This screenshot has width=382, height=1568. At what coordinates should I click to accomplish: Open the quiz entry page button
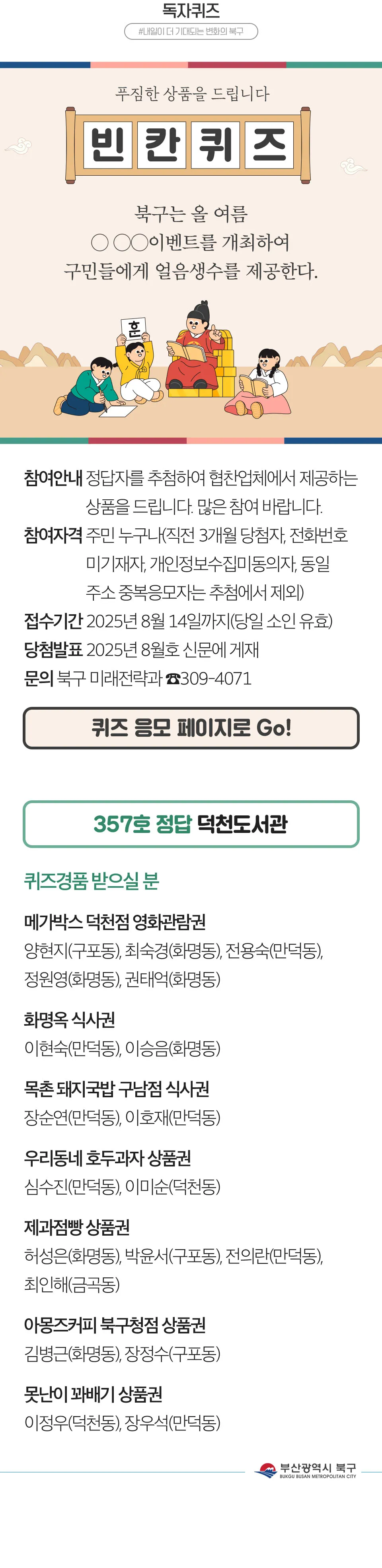[191, 728]
